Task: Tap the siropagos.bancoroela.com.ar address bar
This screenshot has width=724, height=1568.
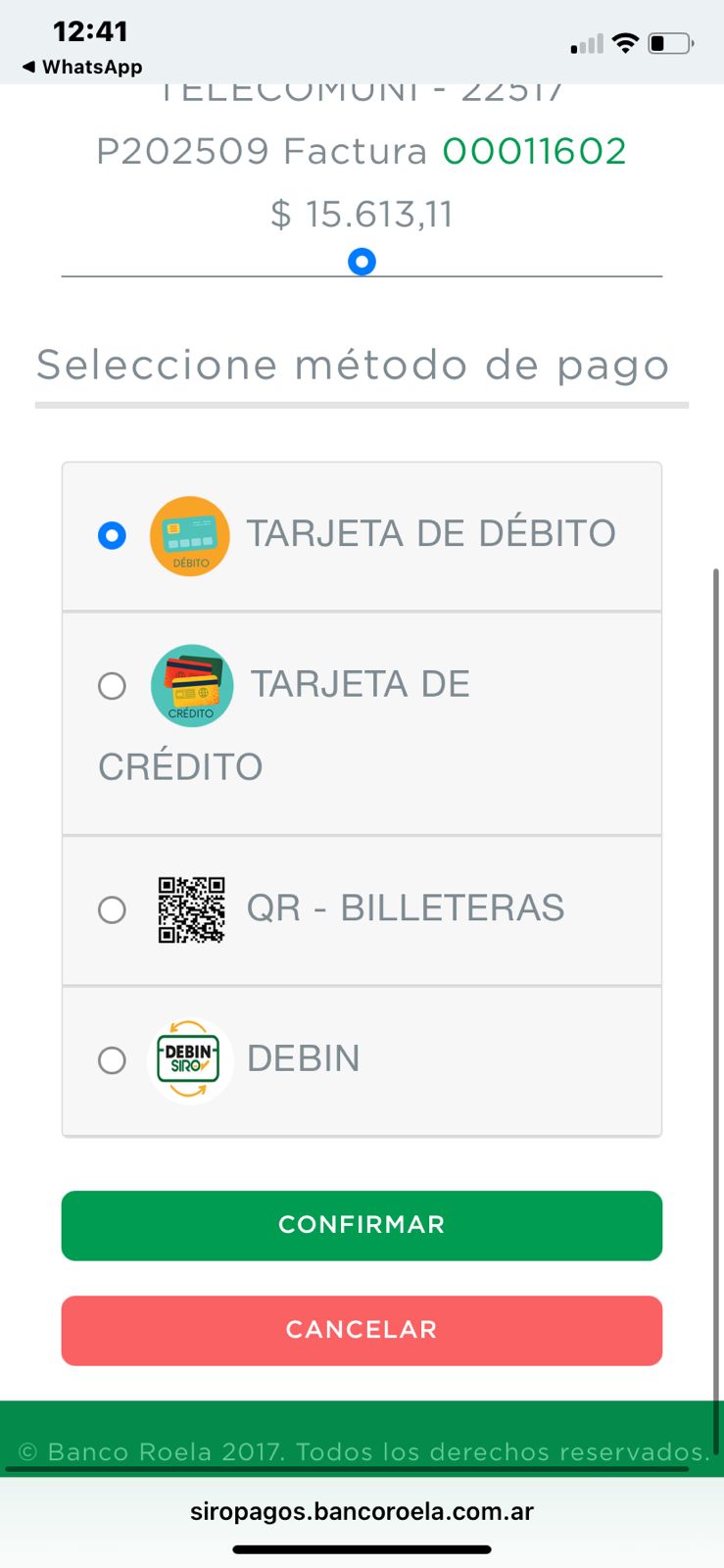Action: tap(362, 1511)
